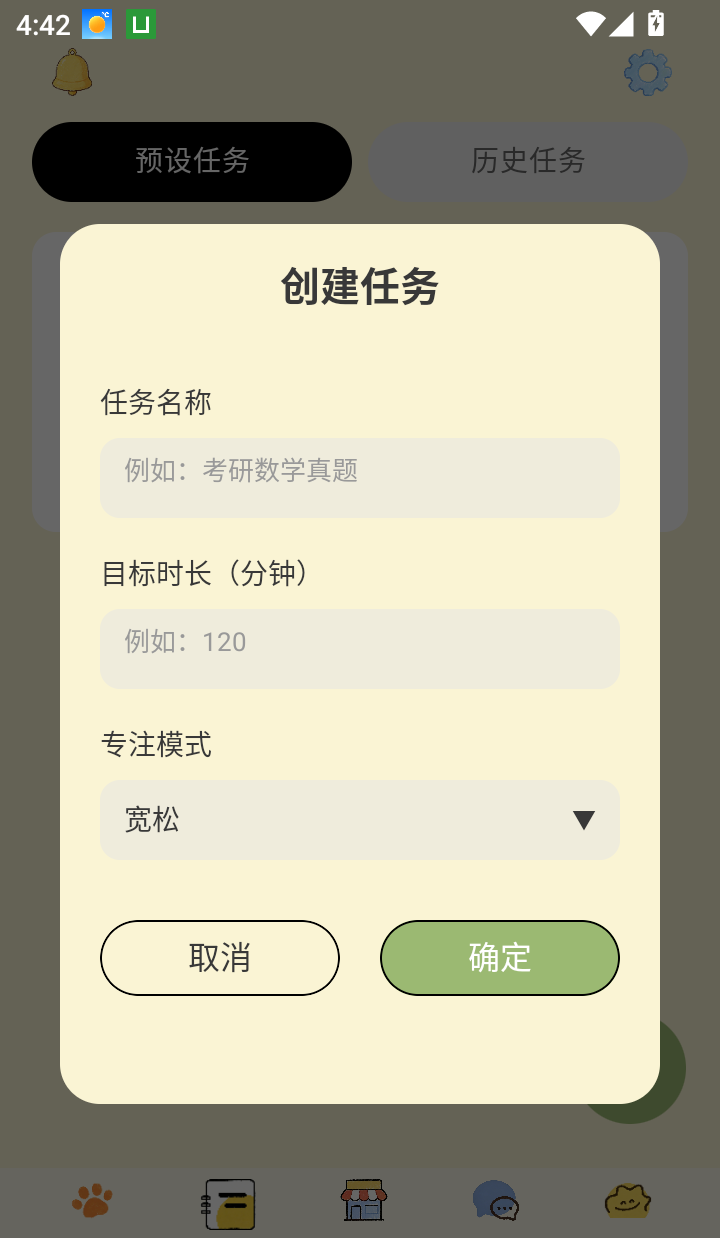
Task: Tap the Wi-Fi icon in status bar
Action: (589, 24)
